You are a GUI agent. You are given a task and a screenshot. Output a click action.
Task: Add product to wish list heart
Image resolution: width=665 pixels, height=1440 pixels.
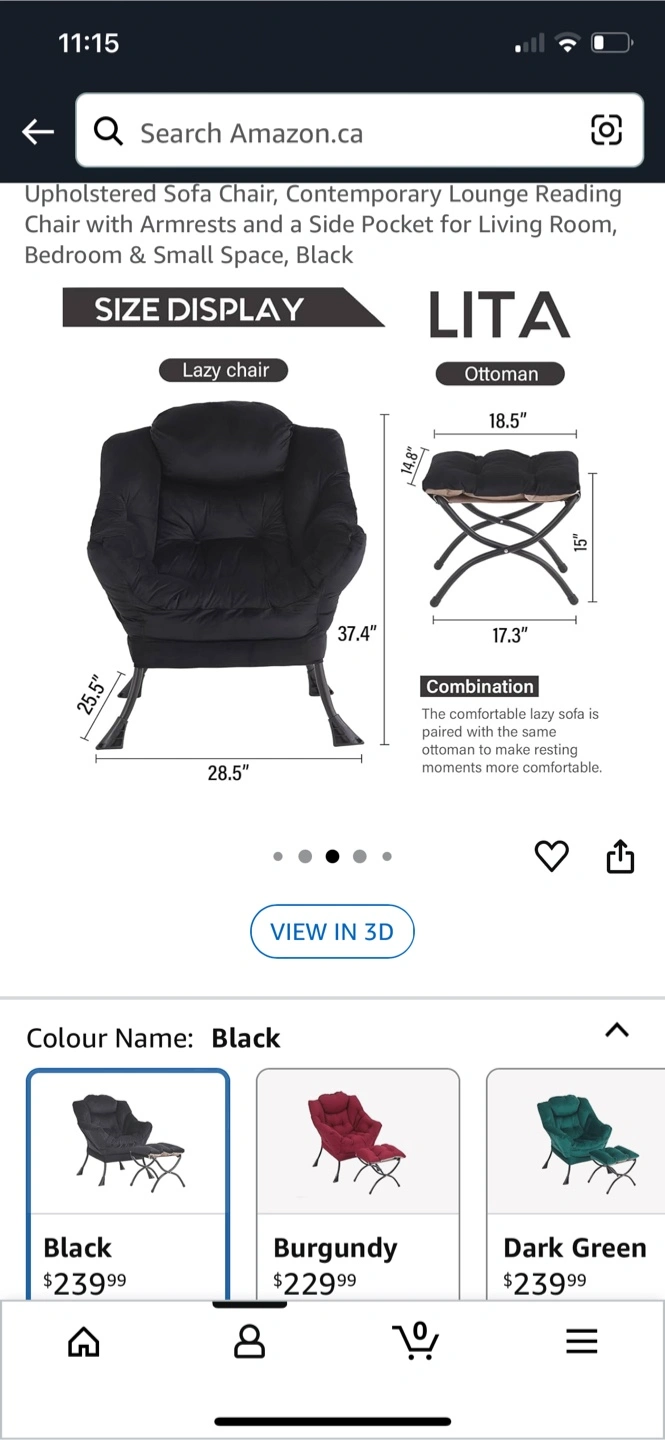[x=551, y=856]
